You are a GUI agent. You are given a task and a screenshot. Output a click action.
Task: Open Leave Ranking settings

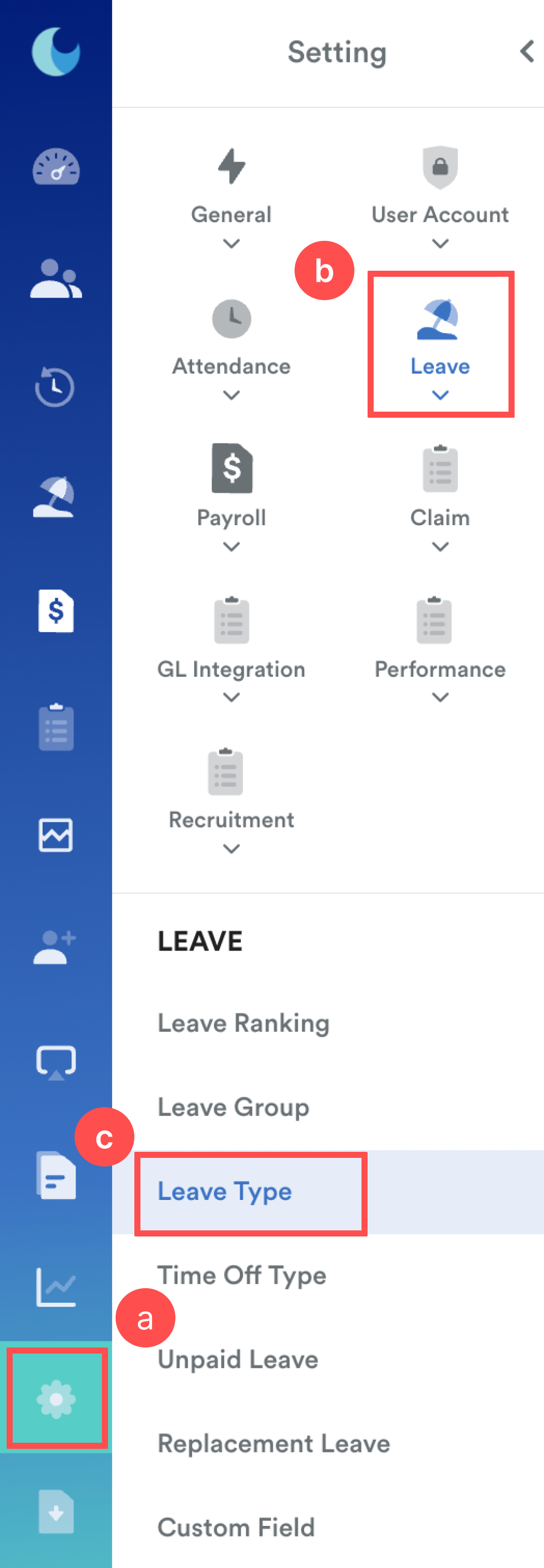(x=243, y=1023)
